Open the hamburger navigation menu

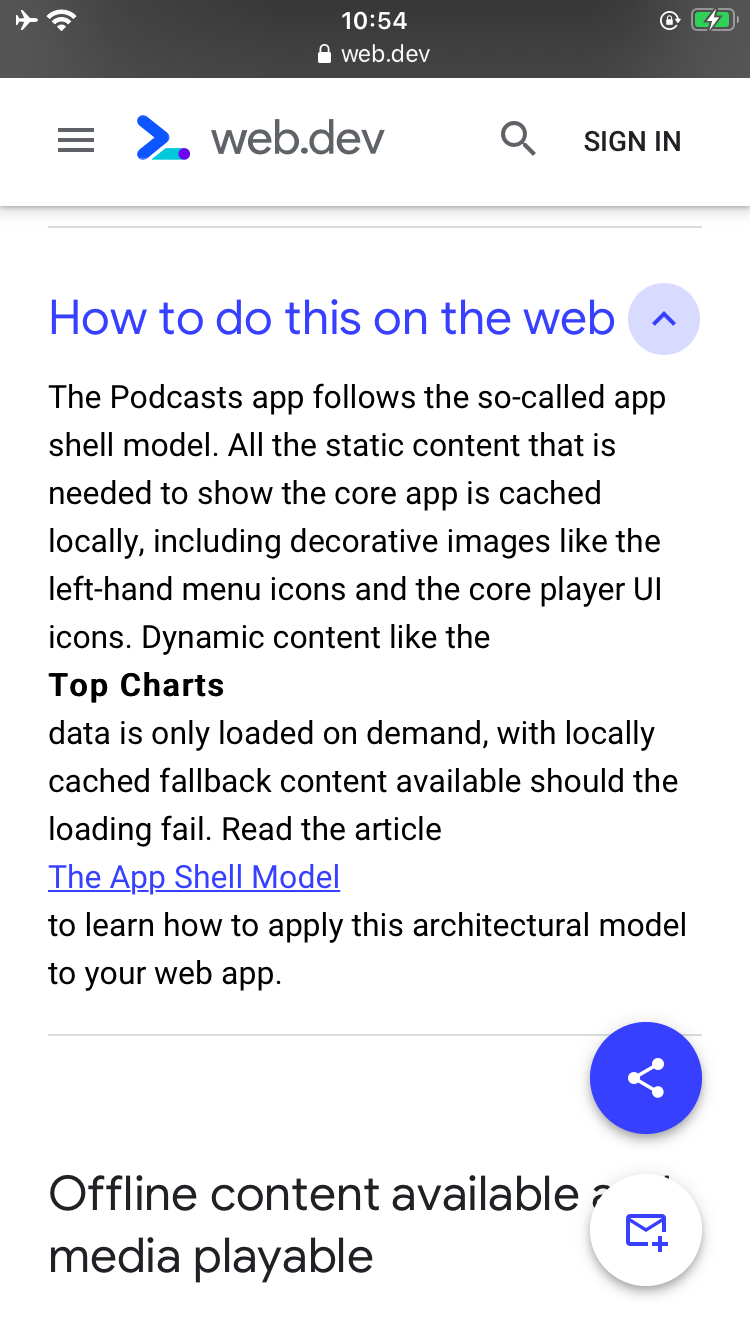75,140
